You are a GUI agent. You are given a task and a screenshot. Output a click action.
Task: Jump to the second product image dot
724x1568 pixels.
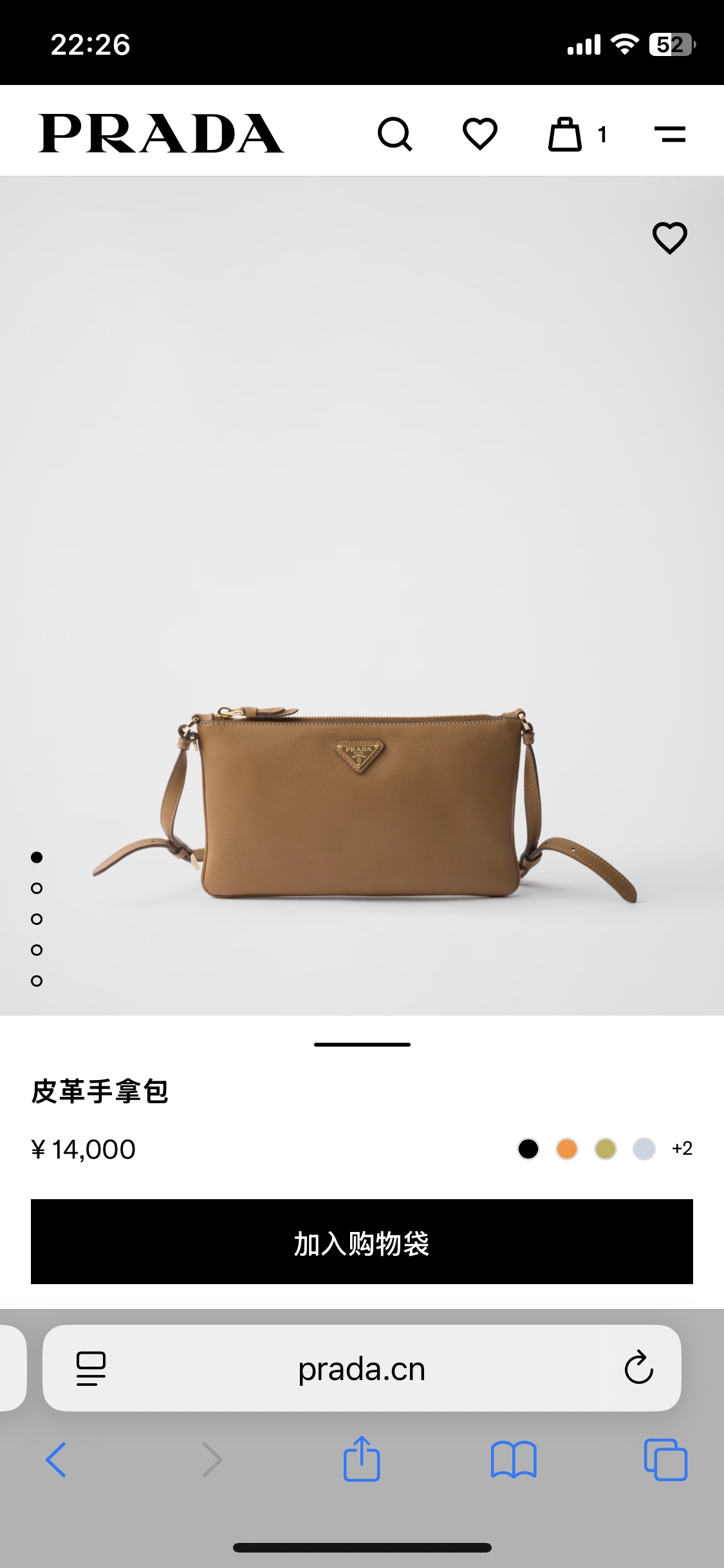click(x=37, y=888)
